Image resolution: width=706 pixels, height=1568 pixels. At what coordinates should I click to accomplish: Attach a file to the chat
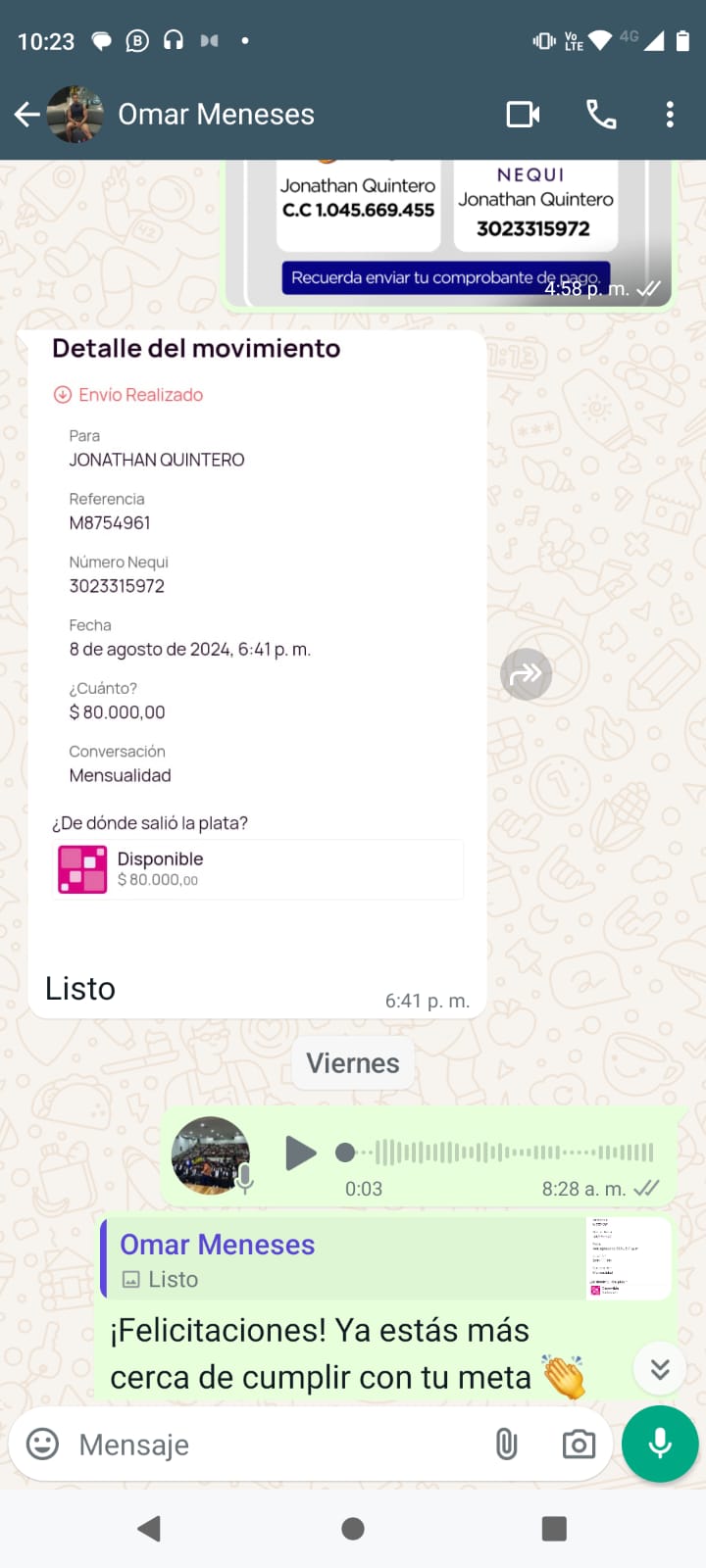pyautogui.click(x=506, y=1444)
